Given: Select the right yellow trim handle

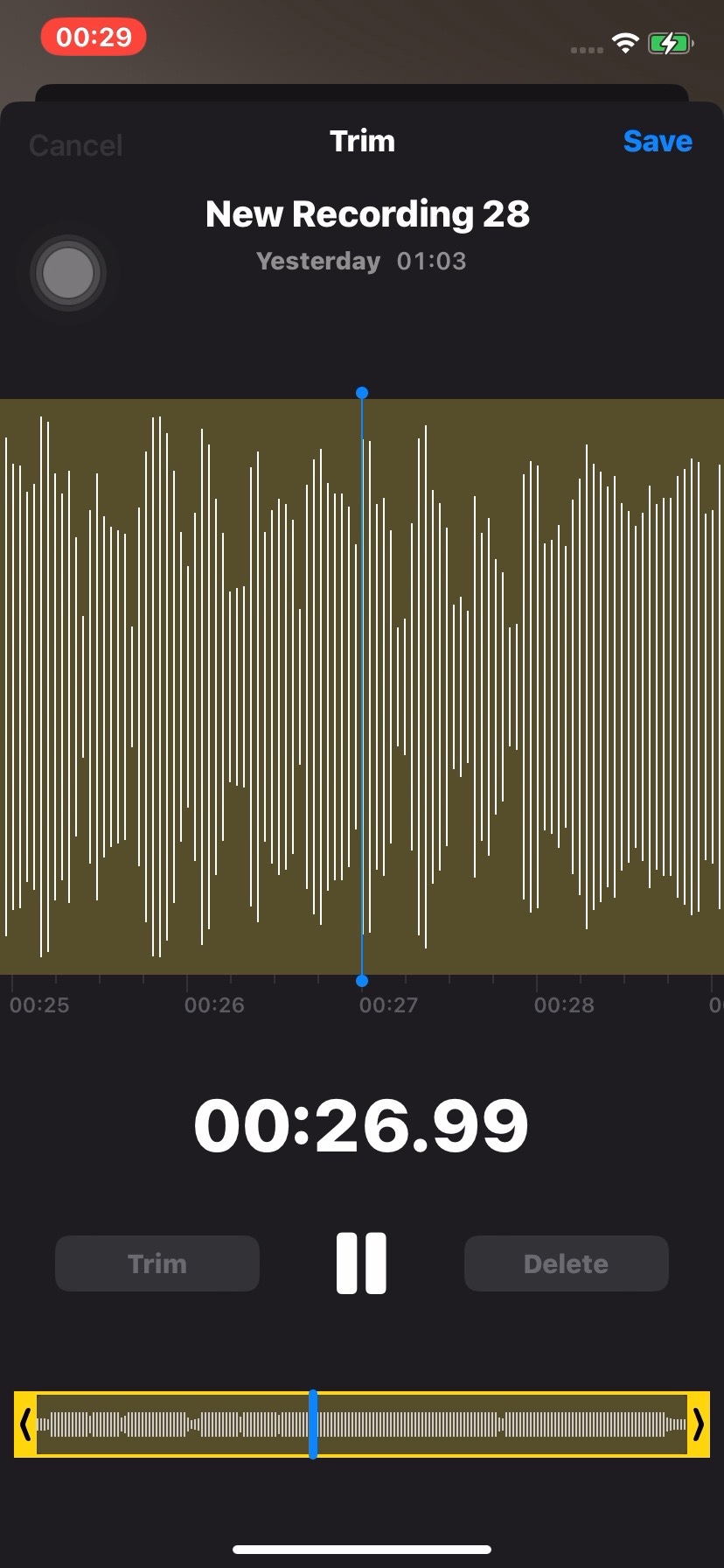Looking at the screenshot, I should point(698,1424).
